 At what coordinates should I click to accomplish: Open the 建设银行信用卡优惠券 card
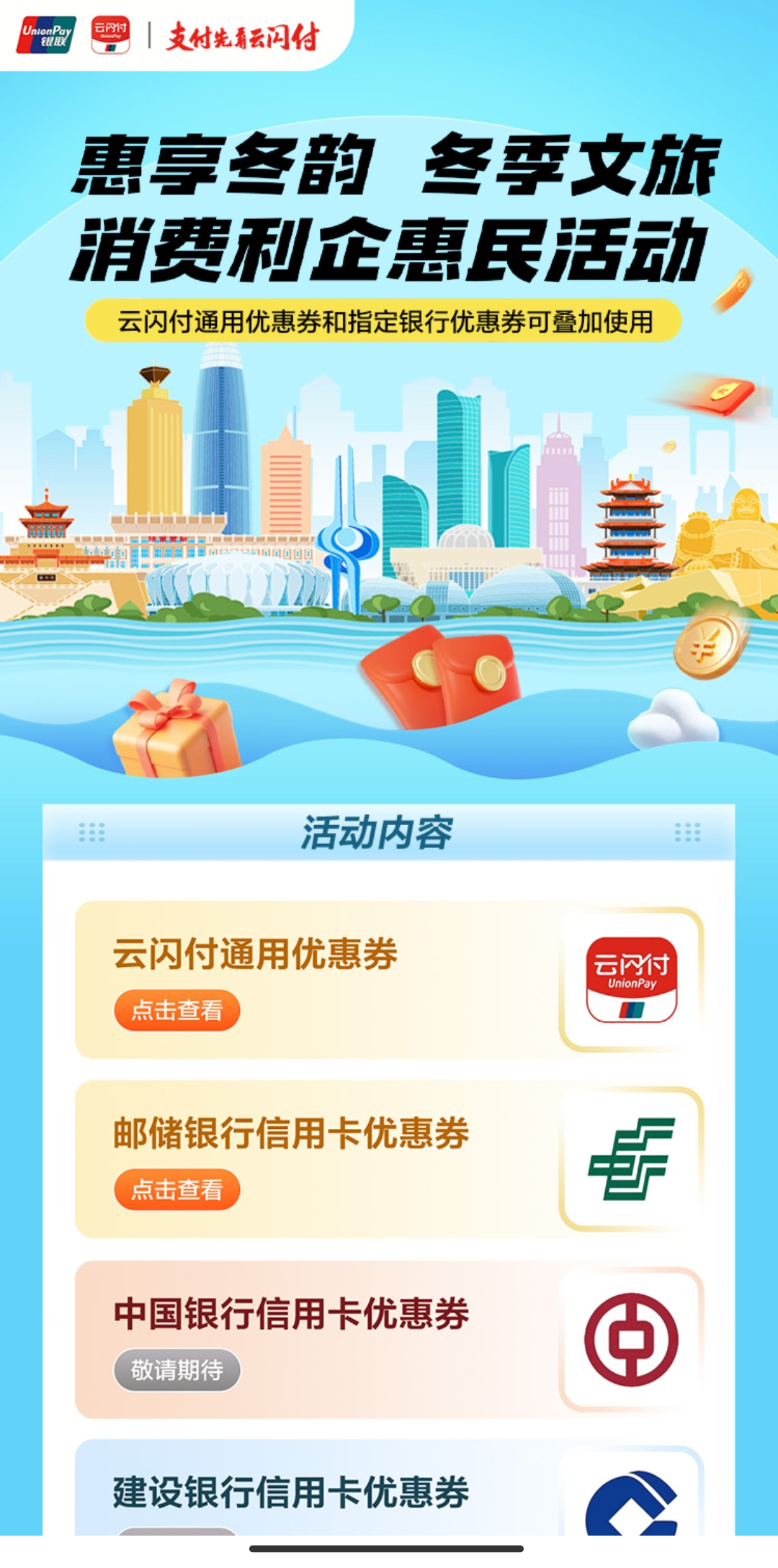pos(389,1490)
